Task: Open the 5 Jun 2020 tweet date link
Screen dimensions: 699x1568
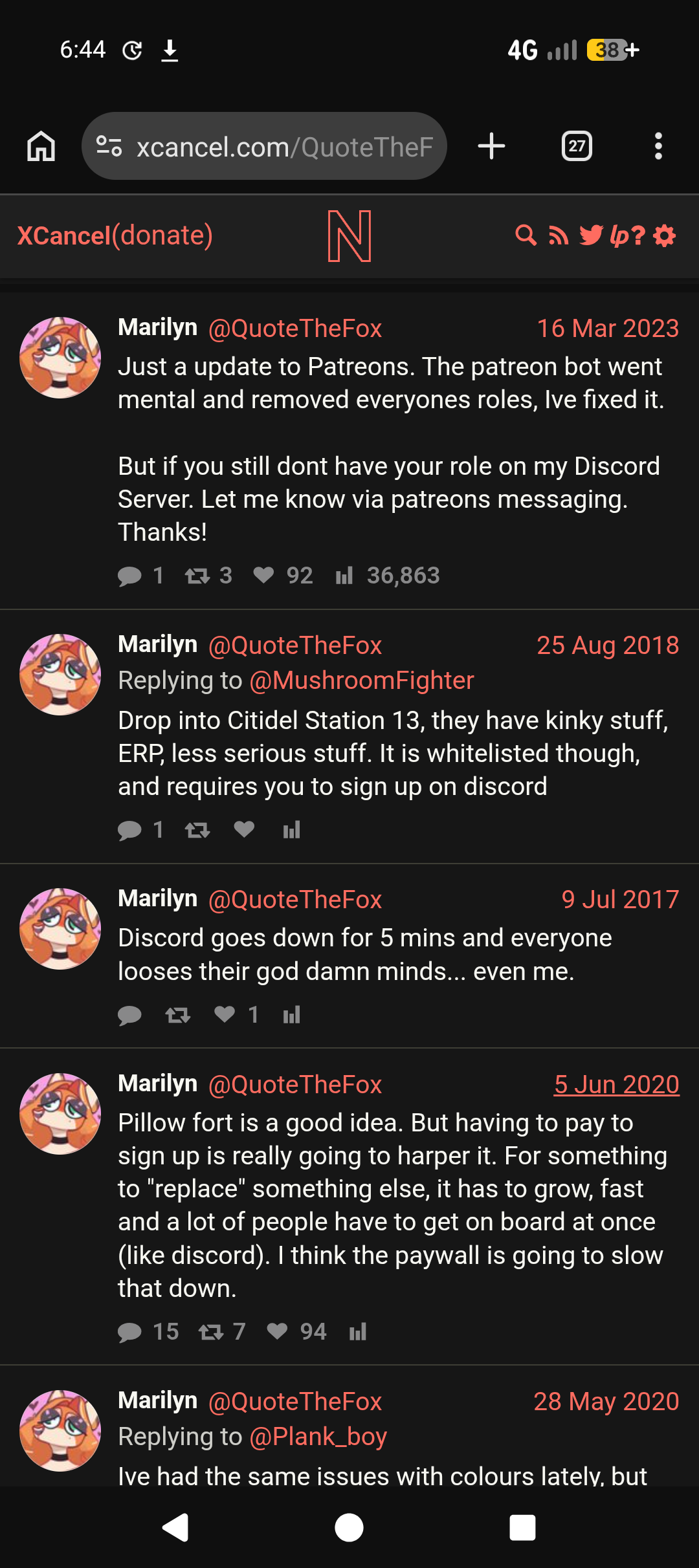Action: (616, 1085)
